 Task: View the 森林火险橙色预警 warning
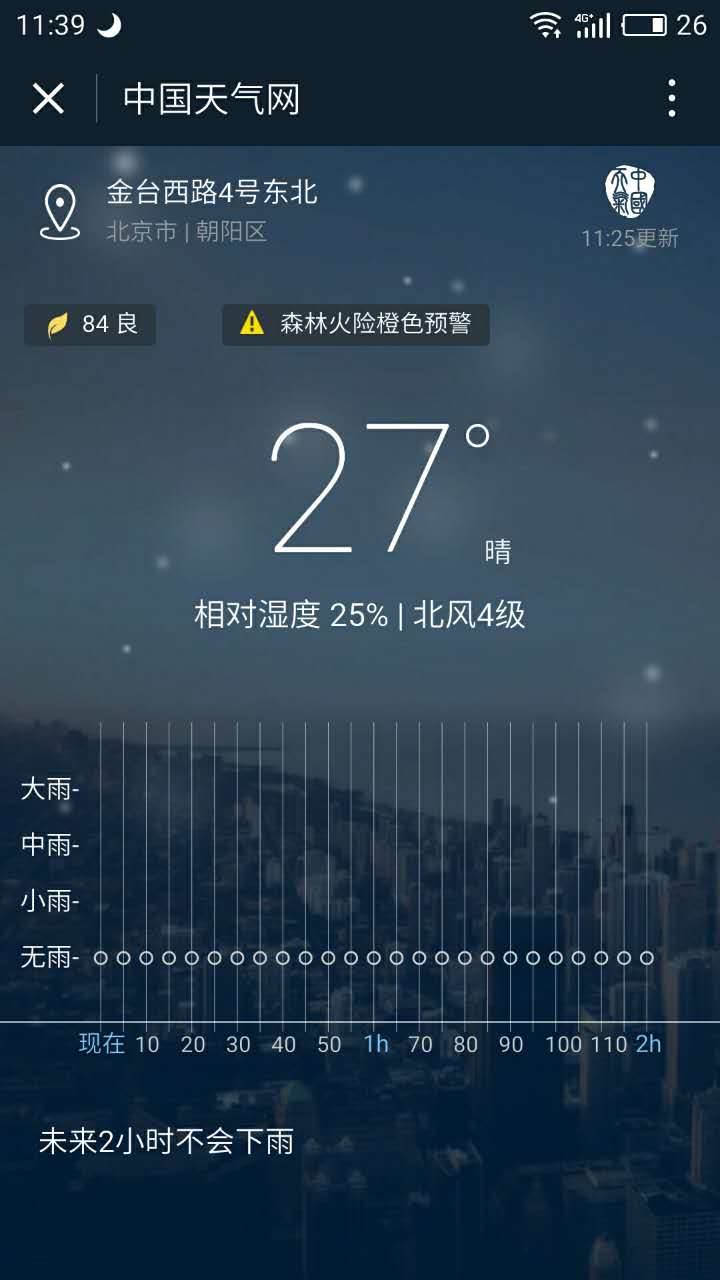[x=356, y=324]
